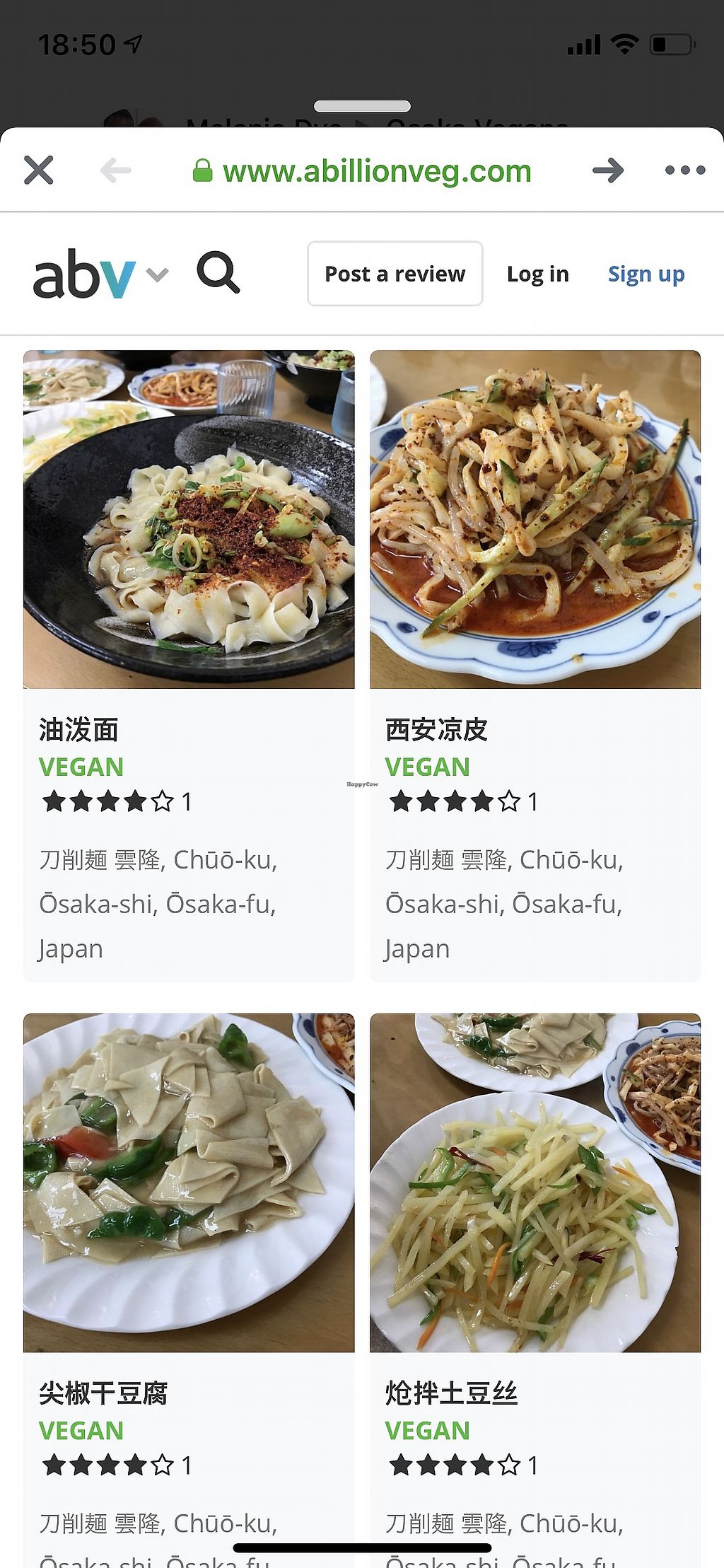Open the 油泼面 dish card

coord(189,665)
